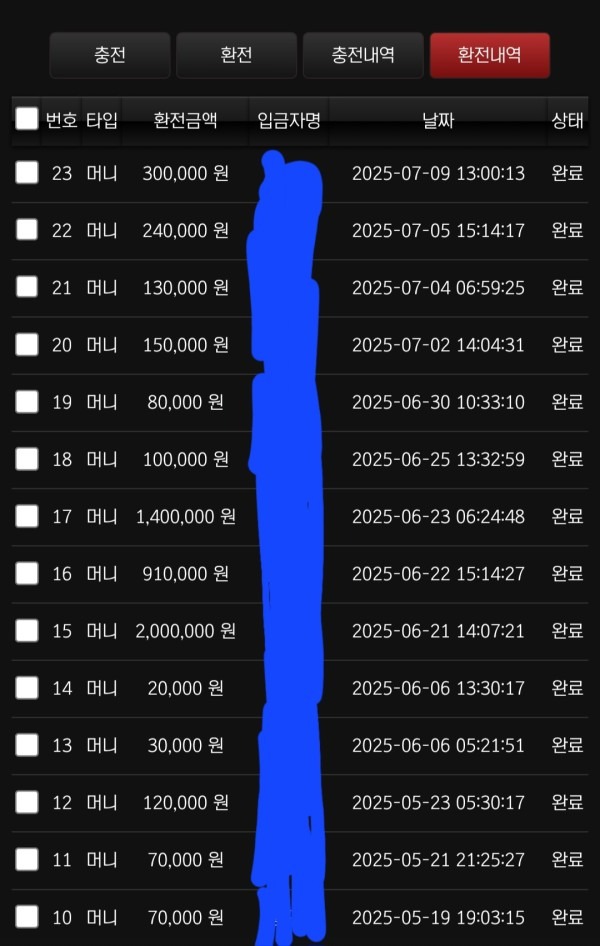
Task: Tick the checkbox for row 11
Action: (x=27, y=859)
